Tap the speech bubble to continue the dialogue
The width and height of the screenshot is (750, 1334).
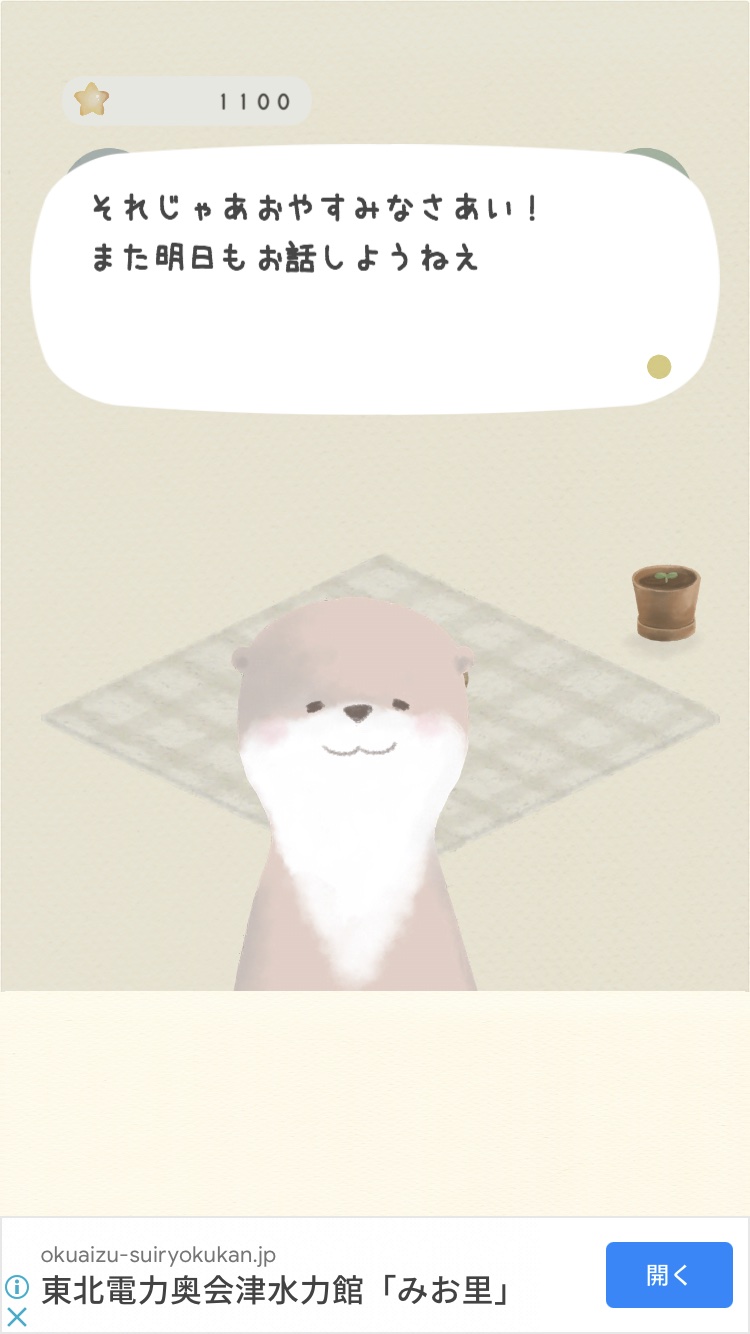[375, 280]
